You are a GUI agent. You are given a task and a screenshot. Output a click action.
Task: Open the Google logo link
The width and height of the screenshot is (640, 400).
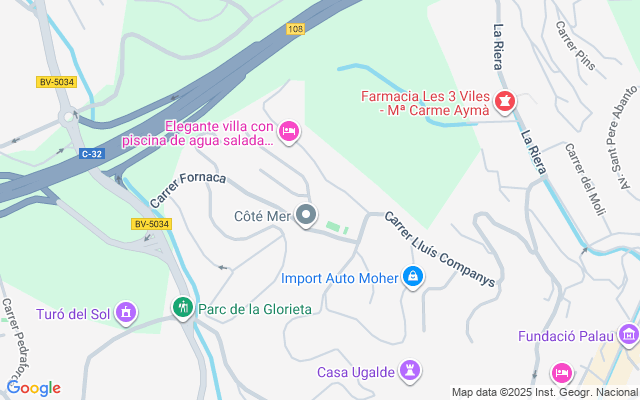point(34,388)
